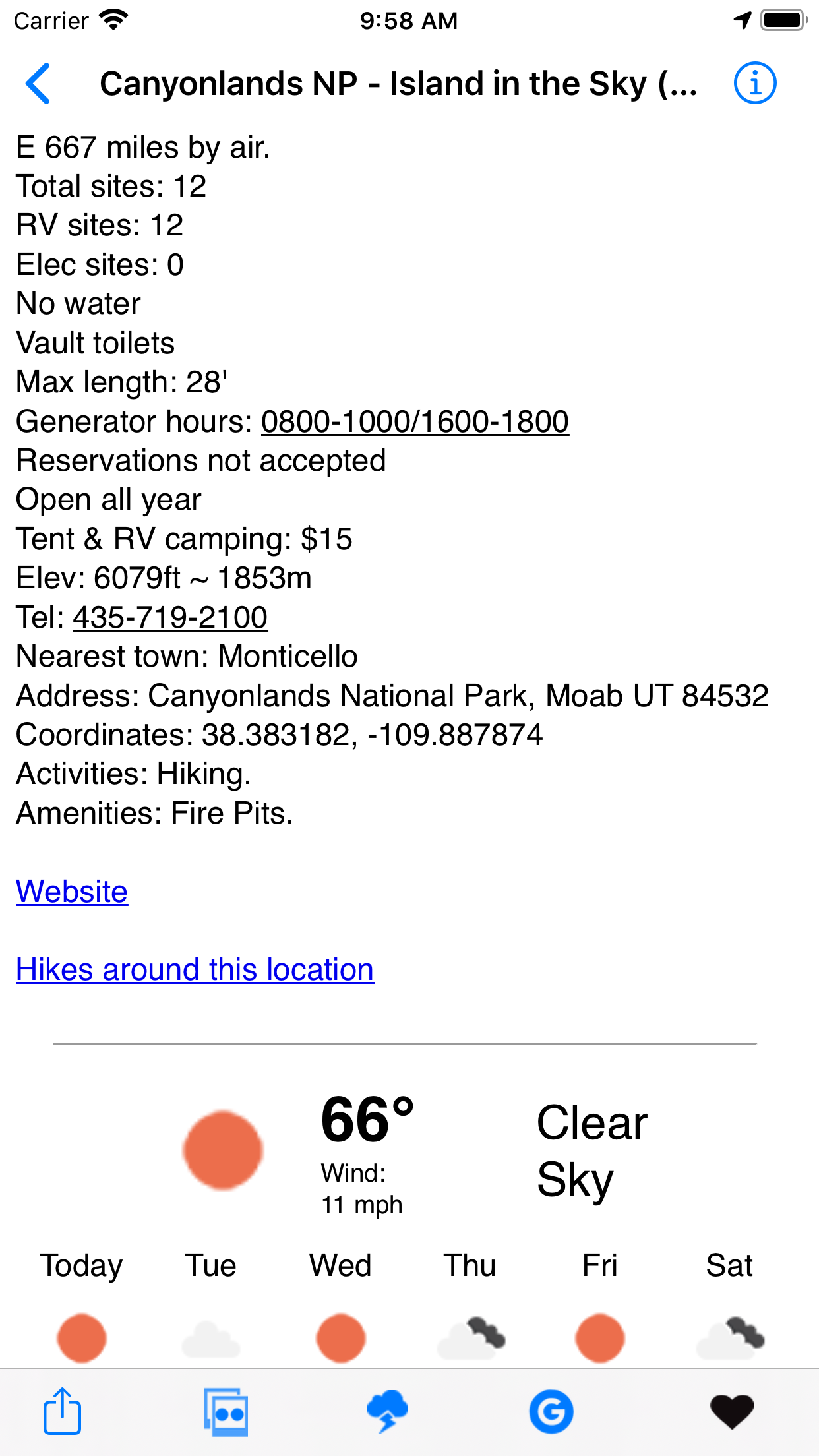Go back to the previous screen
The image size is (819, 1456).
38,84
